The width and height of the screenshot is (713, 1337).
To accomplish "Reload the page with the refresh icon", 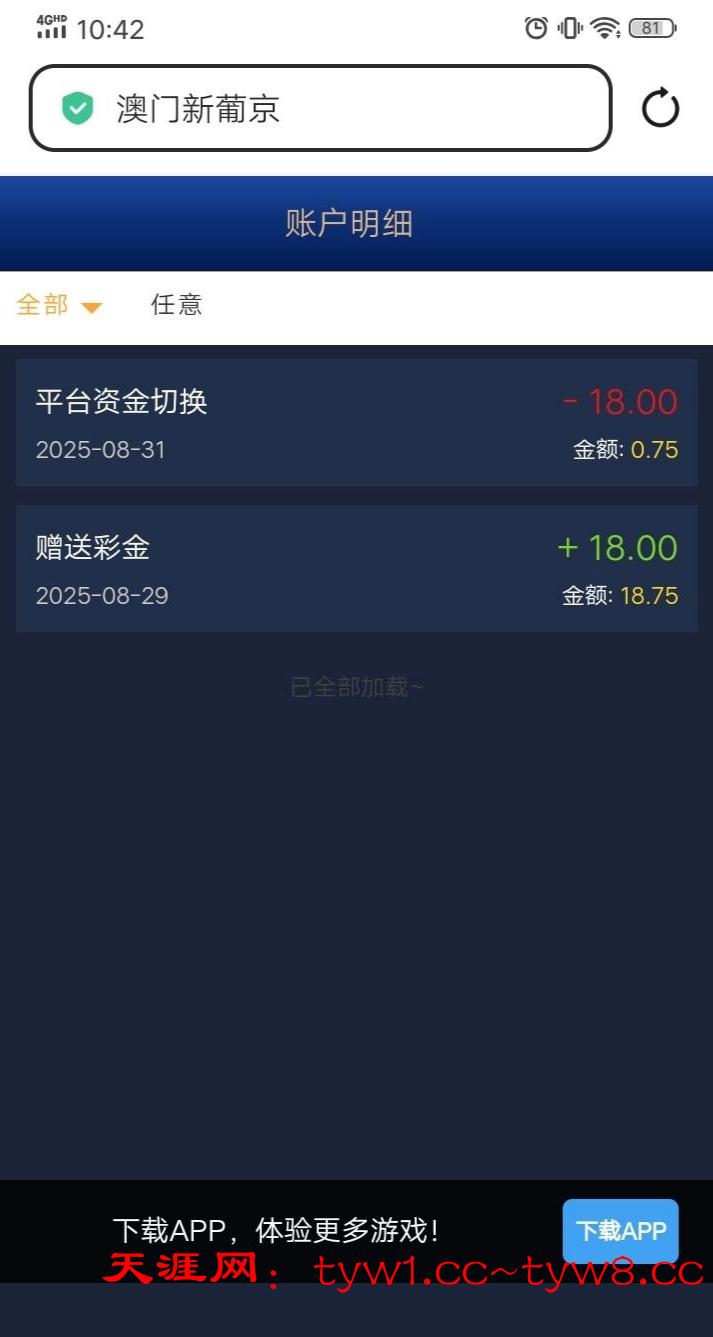I will coord(660,108).
